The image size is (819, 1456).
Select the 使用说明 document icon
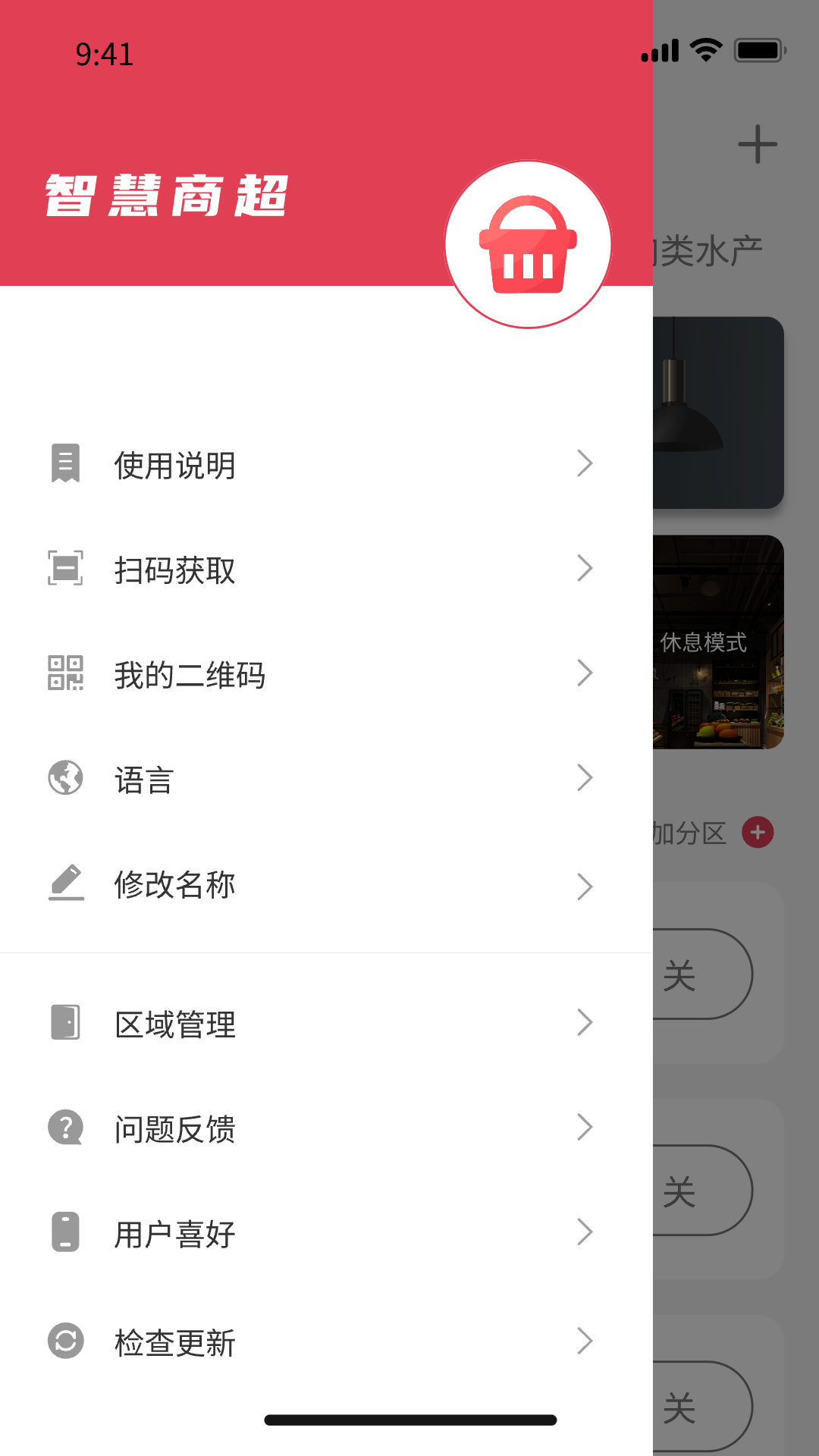pyautogui.click(x=66, y=463)
